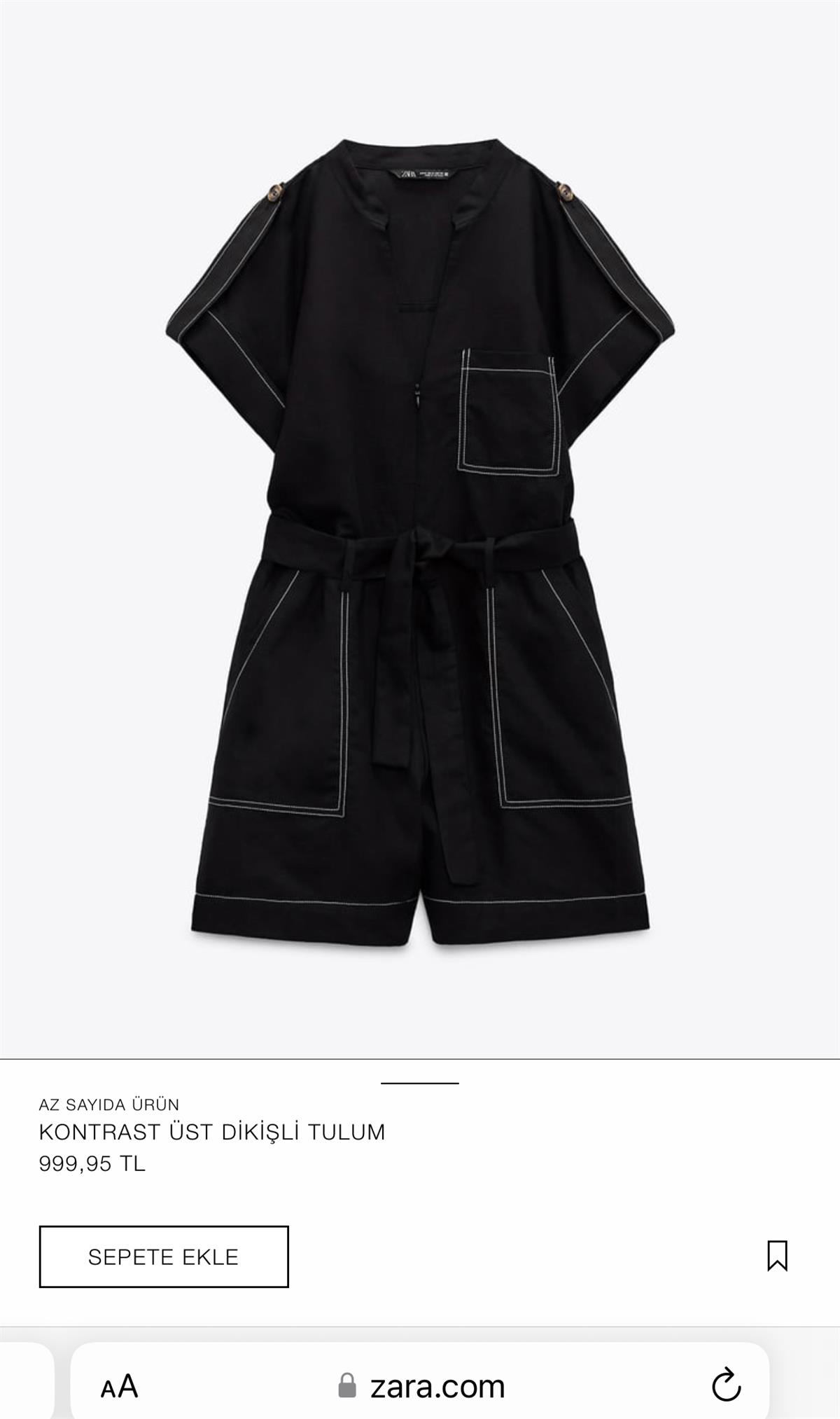The width and height of the screenshot is (840, 1419).
Task: Reload the zara.com page
Action: point(726,1385)
